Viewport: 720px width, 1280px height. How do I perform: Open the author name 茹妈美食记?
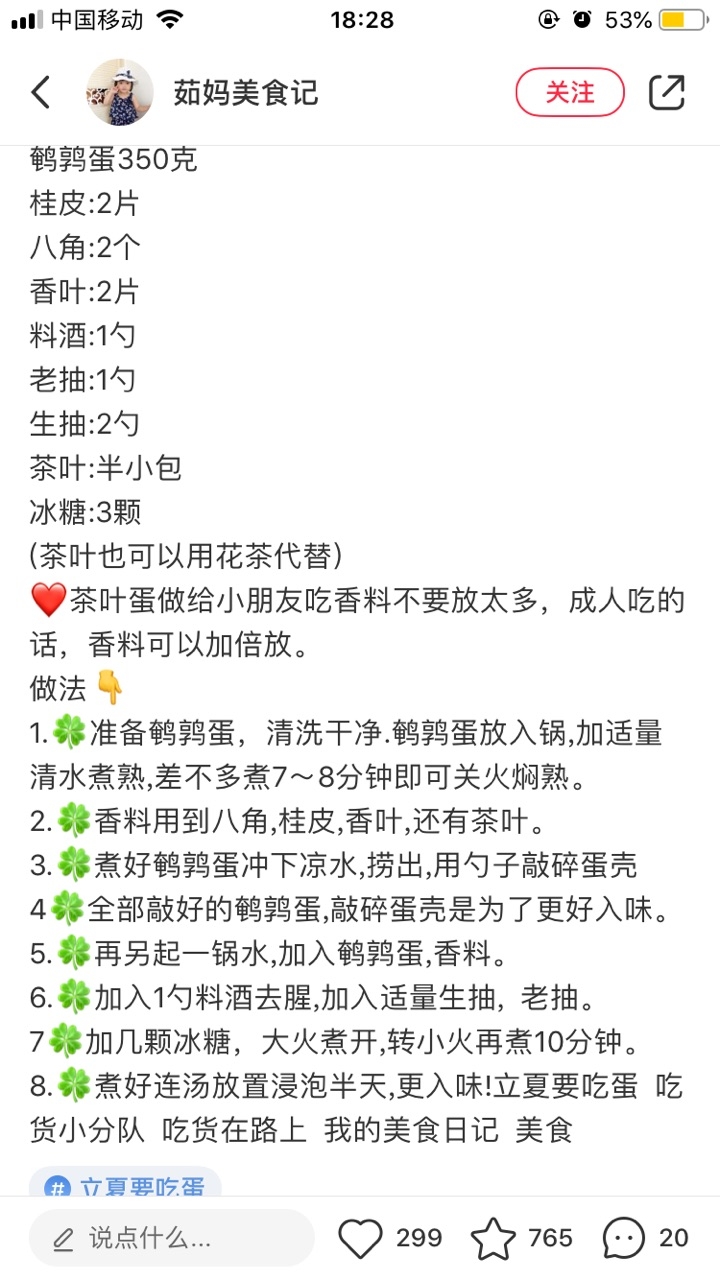click(x=246, y=93)
